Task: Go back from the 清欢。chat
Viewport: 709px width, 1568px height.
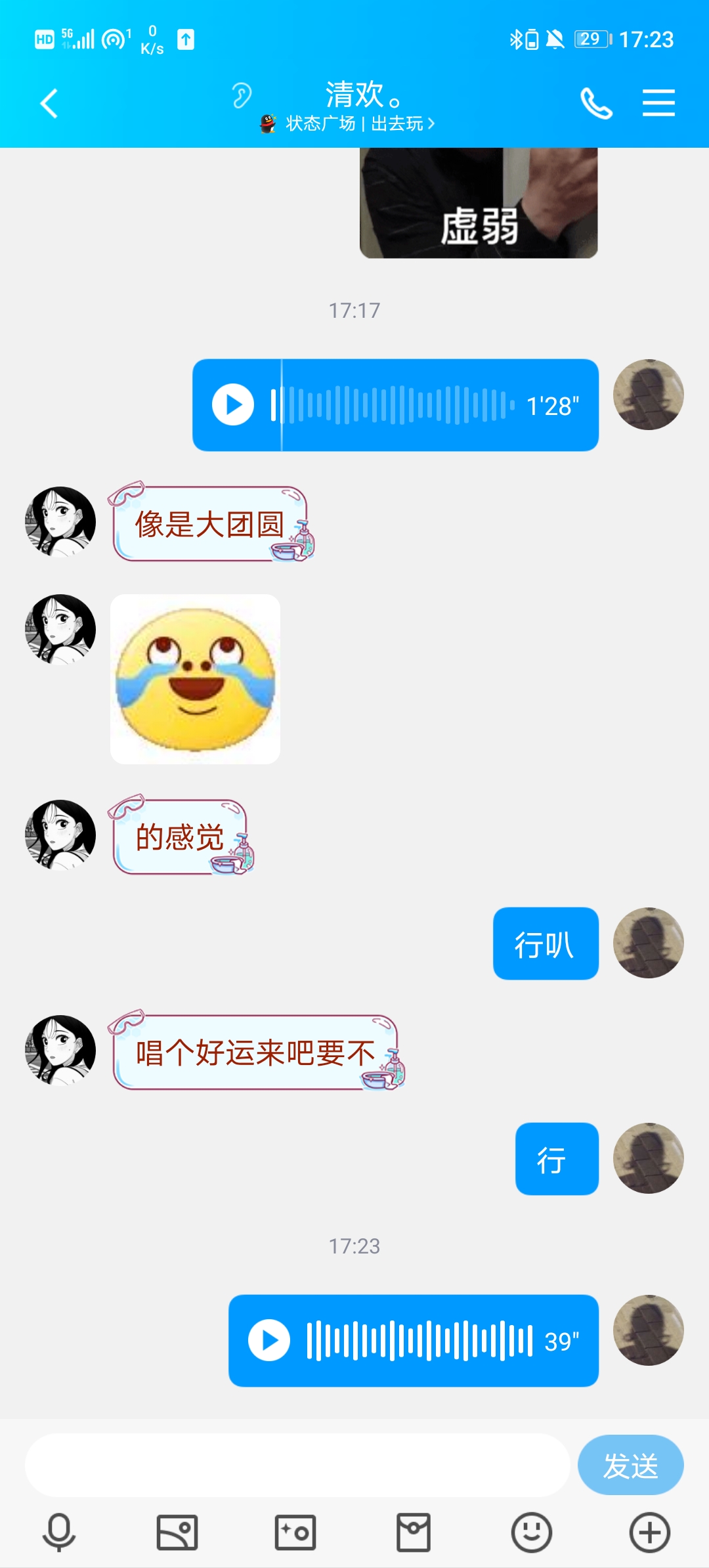Action: [49, 104]
